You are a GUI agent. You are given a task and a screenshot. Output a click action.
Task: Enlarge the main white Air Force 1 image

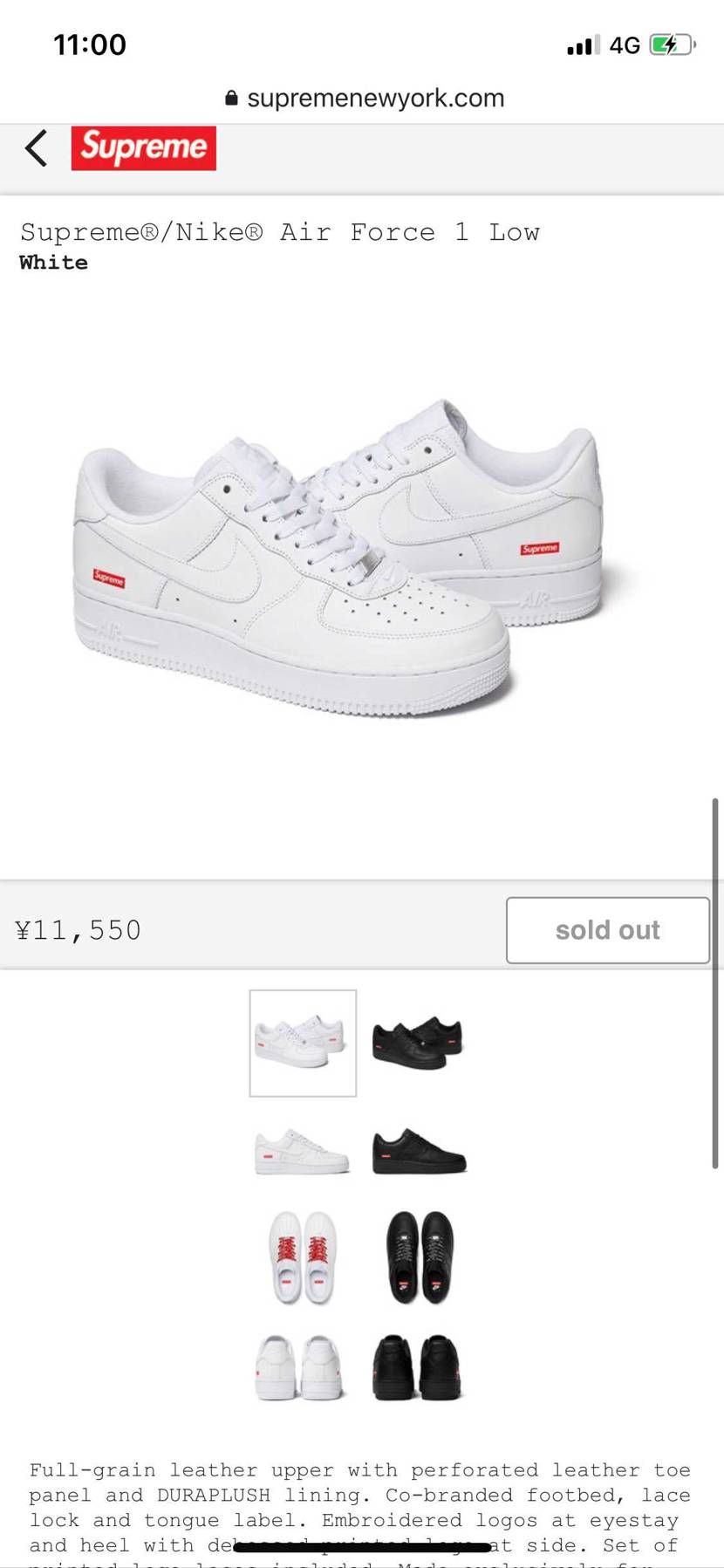(x=349, y=558)
